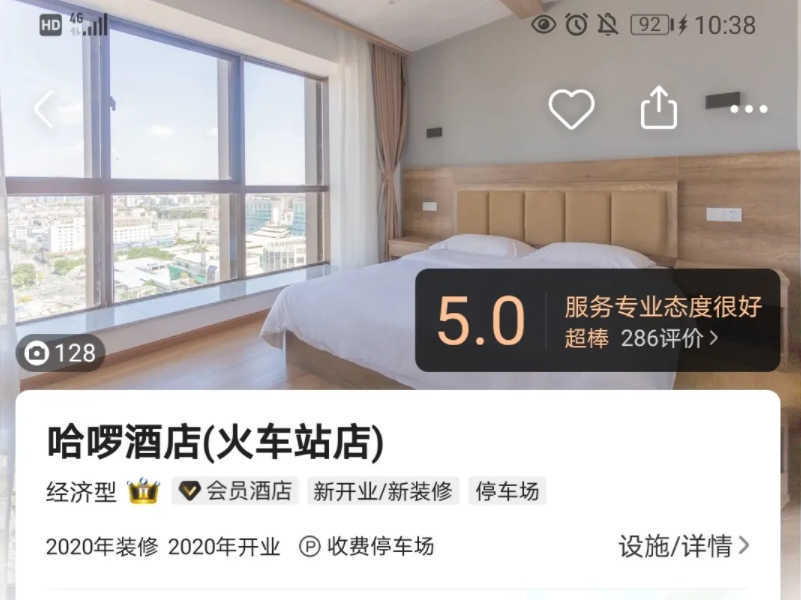
Task: Tap the 会员酒店 member hotel tag
Action: [236, 491]
